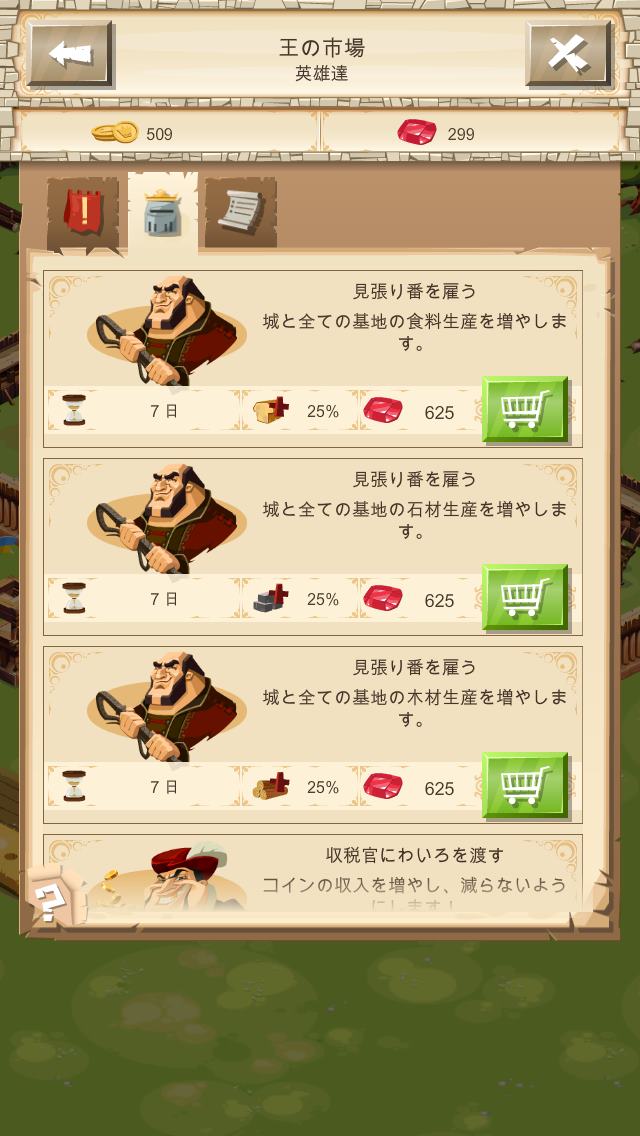Buy the wood production overseer for 625 rubies
This screenshot has height=1136, width=640.
(x=524, y=785)
